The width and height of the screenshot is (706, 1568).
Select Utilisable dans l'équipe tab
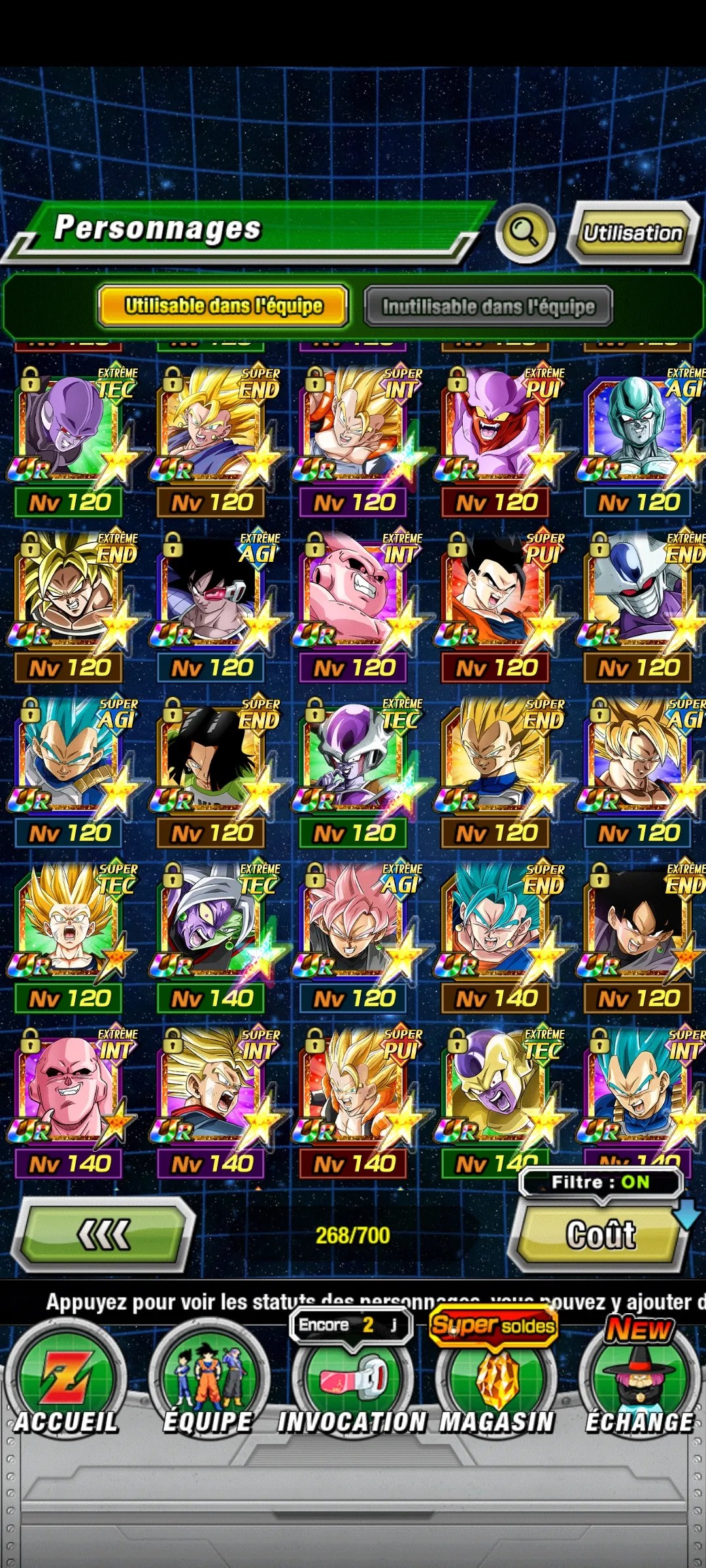click(223, 305)
